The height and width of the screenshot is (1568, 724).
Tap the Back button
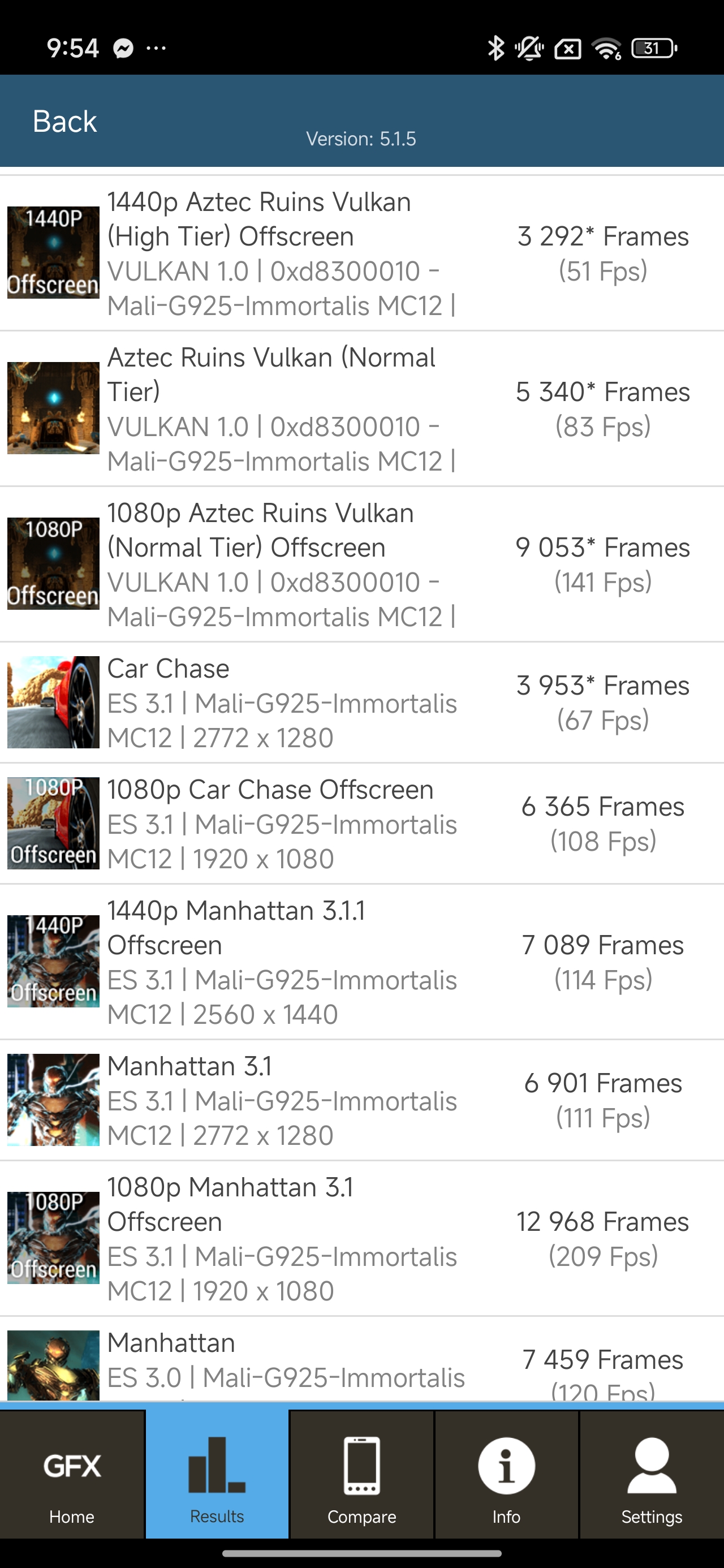64,121
